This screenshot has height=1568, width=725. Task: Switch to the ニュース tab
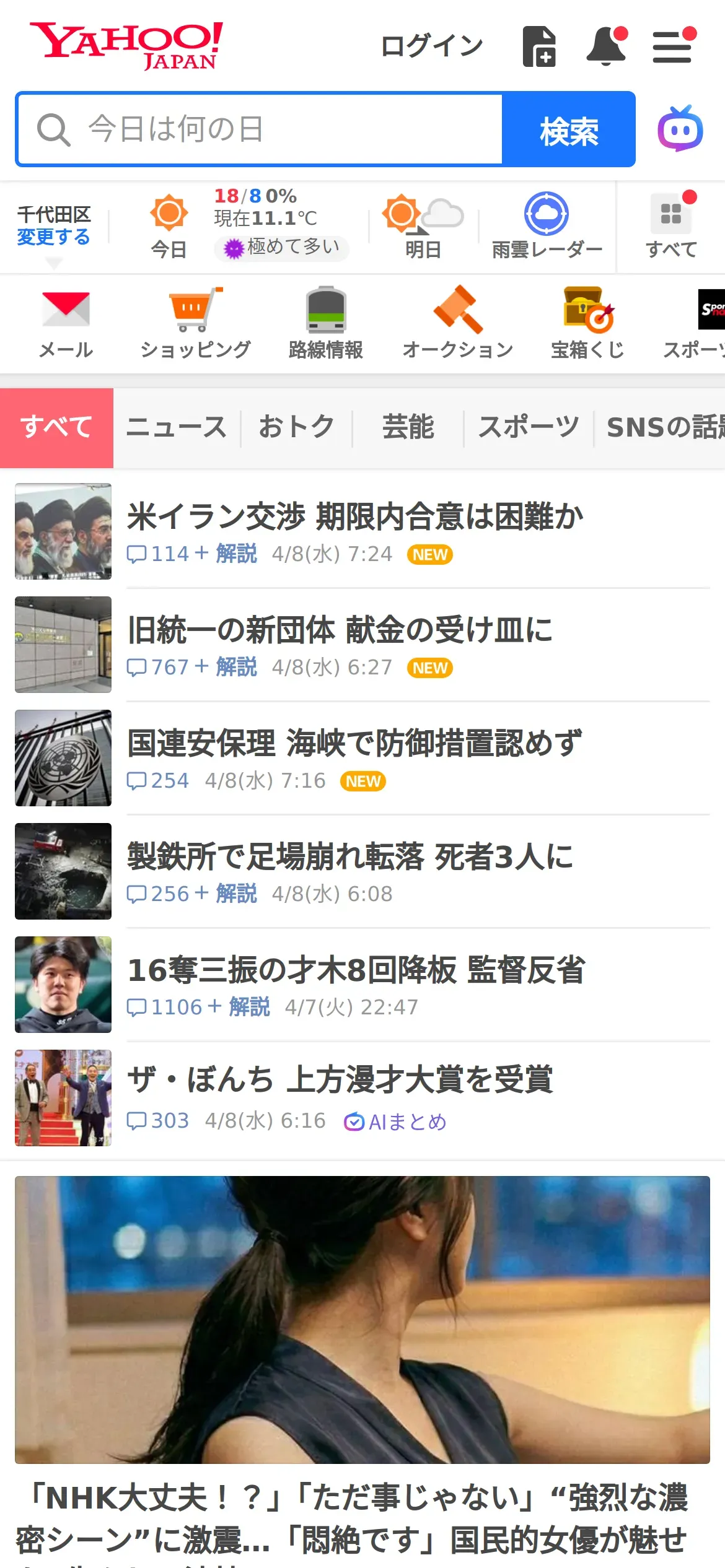coord(177,427)
